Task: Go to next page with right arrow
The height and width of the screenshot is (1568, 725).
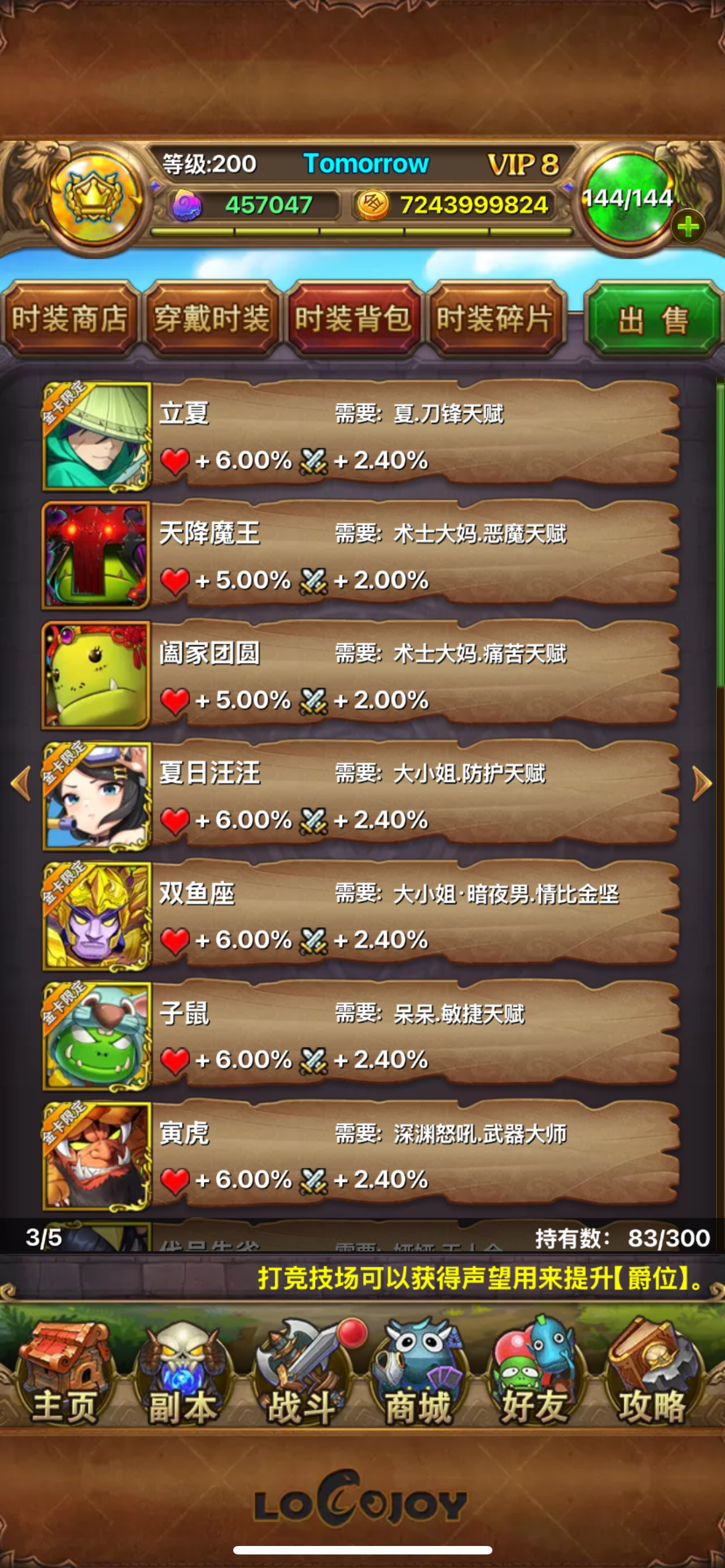Action: [702, 783]
